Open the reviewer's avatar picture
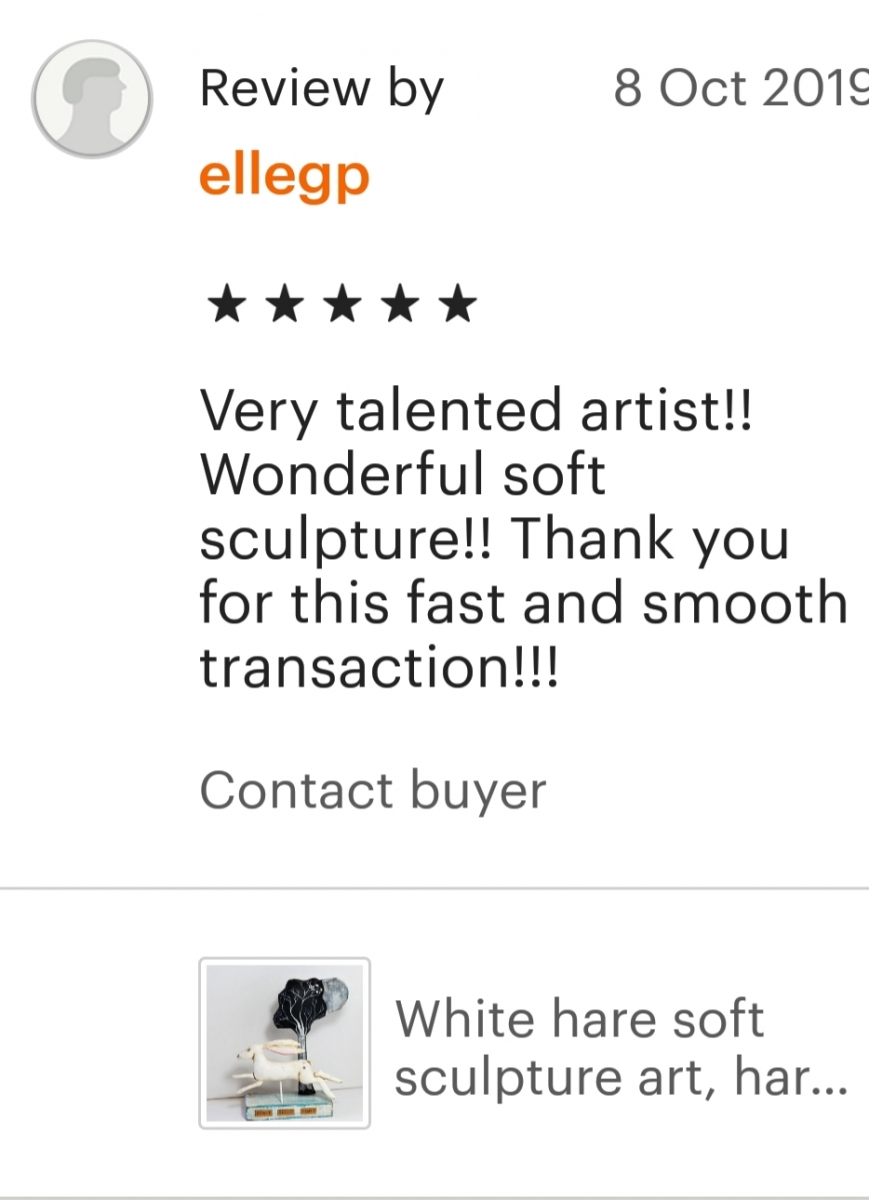Viewport: 869px width, 1200px height. pos(92,99)
